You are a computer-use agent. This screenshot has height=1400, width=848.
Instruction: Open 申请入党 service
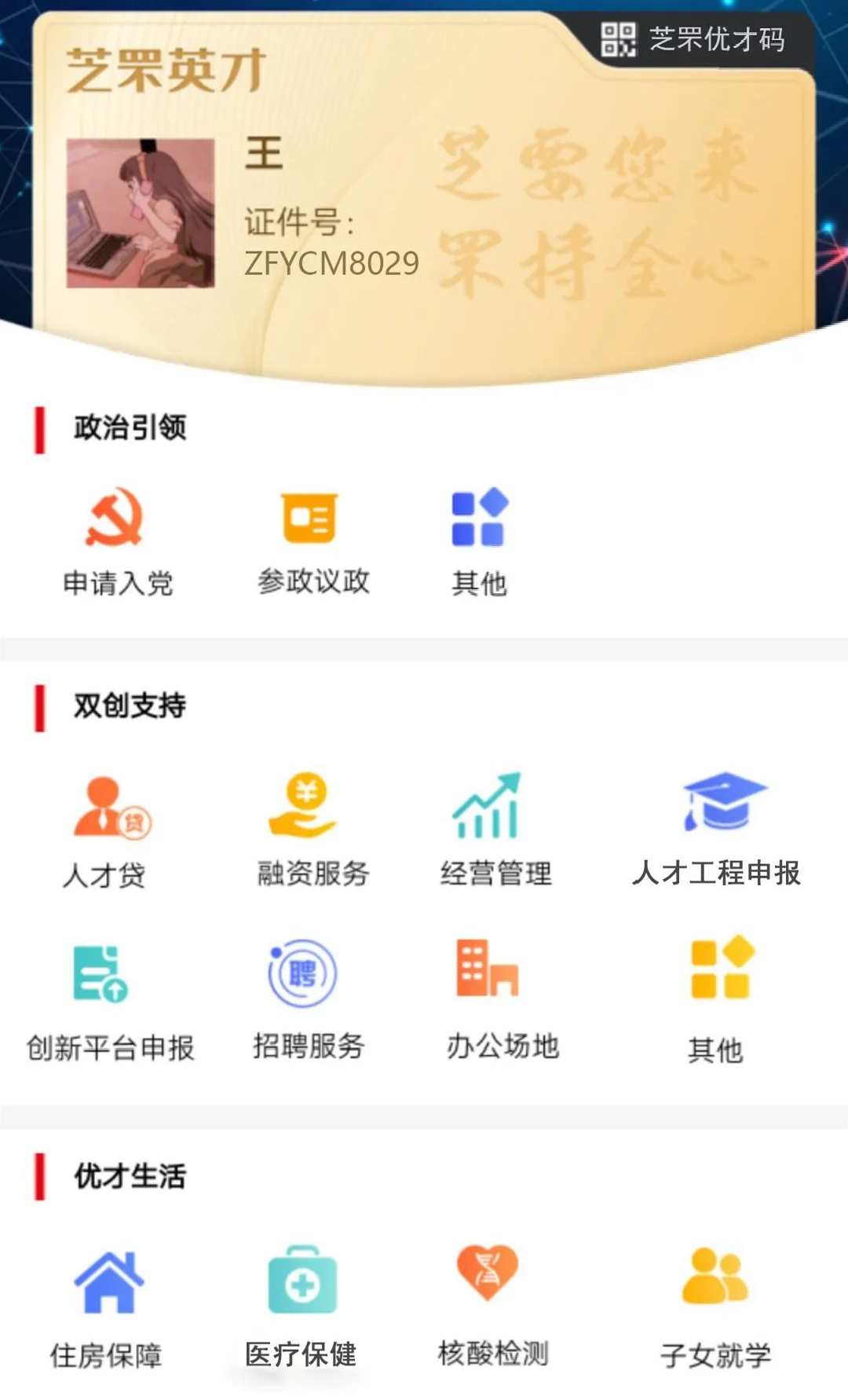click(116, 541)
